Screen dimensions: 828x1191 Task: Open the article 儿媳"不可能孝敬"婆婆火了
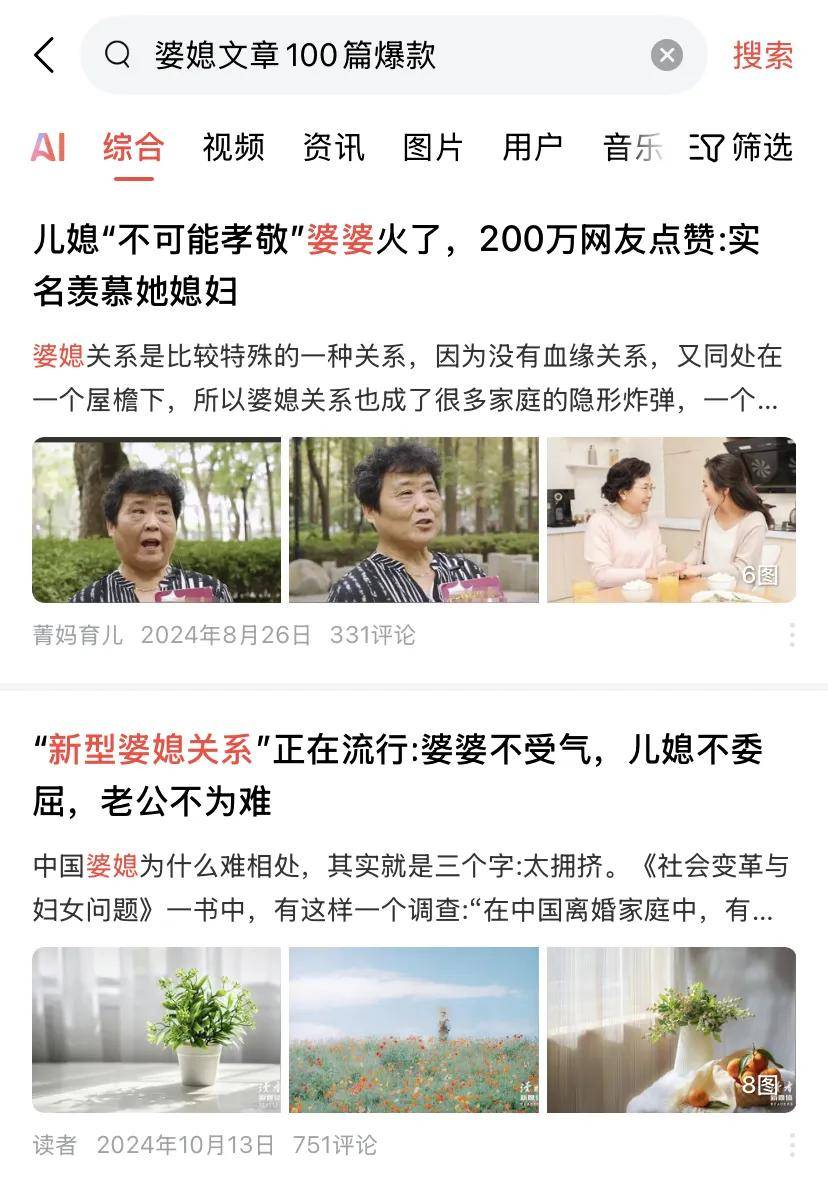[x=395, y=265]
